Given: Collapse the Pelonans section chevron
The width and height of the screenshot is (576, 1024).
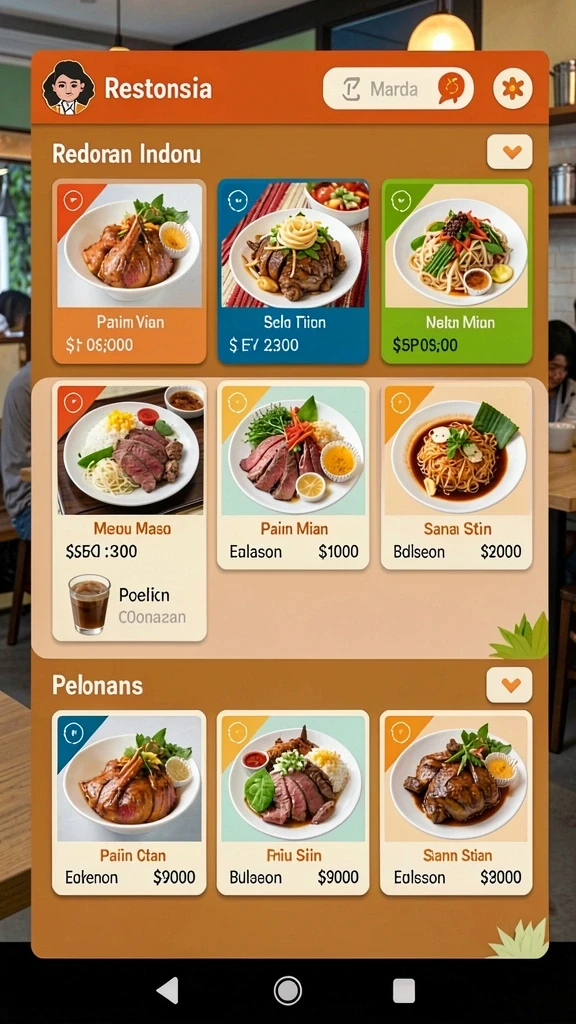Looking at the screenshot, I should [509, 685].
